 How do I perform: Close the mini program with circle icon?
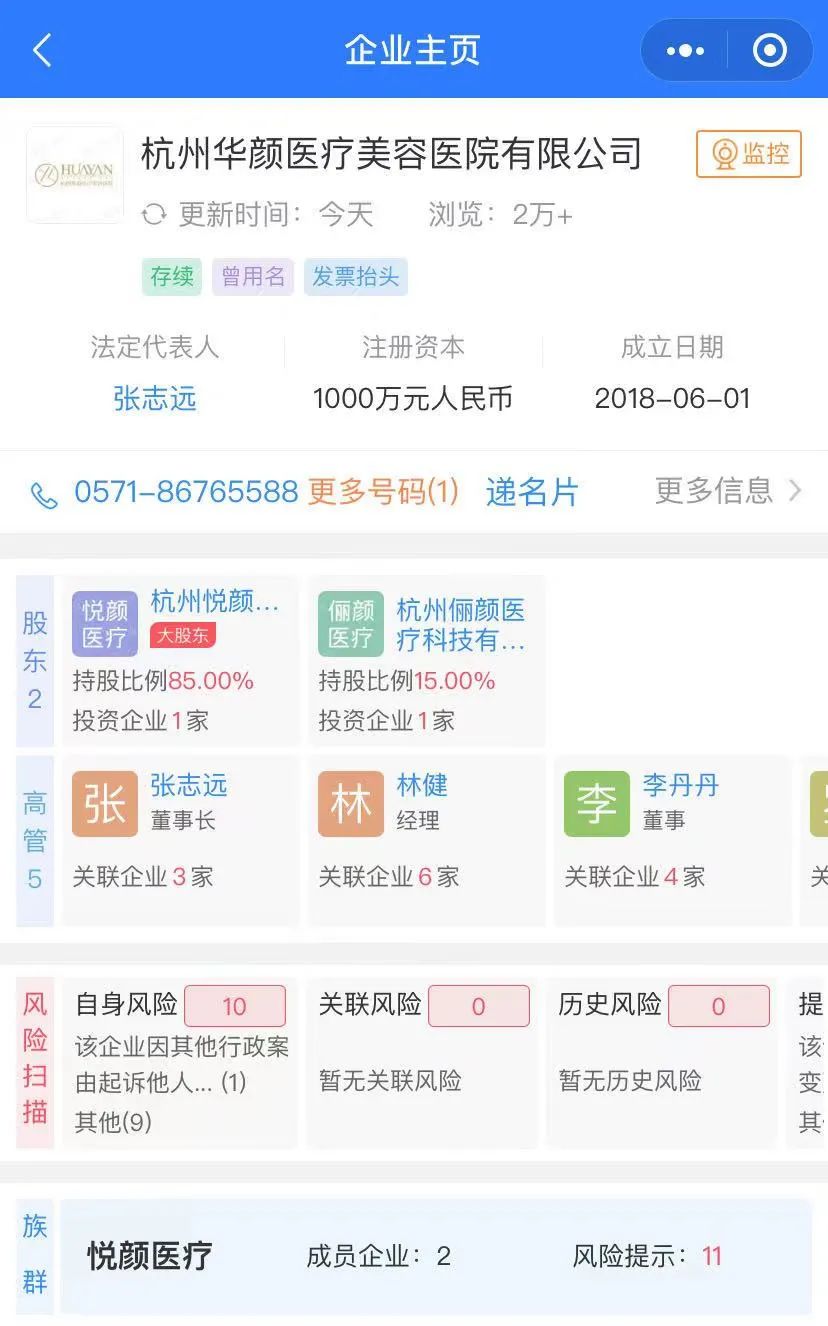(x=769, y=50)
